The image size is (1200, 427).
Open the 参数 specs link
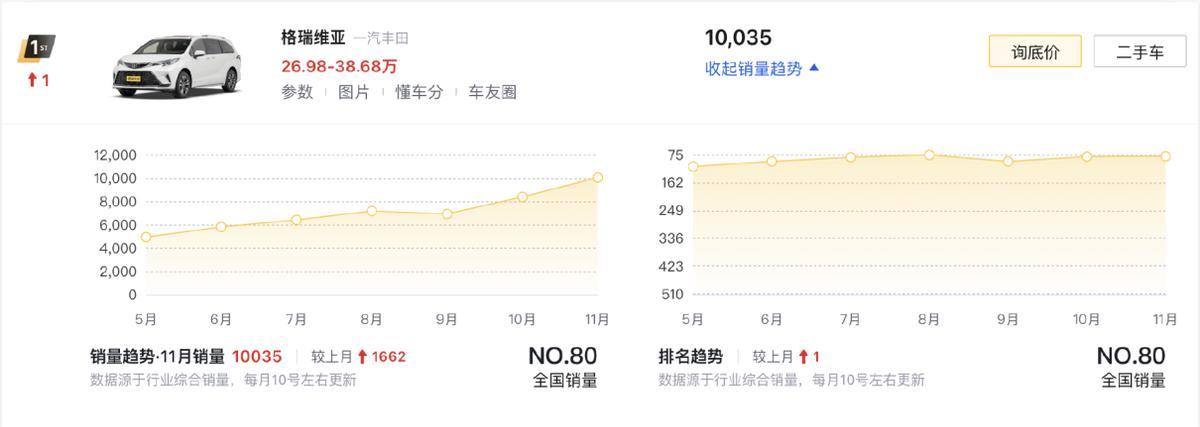pyautogui.click(x=297, y=92)
